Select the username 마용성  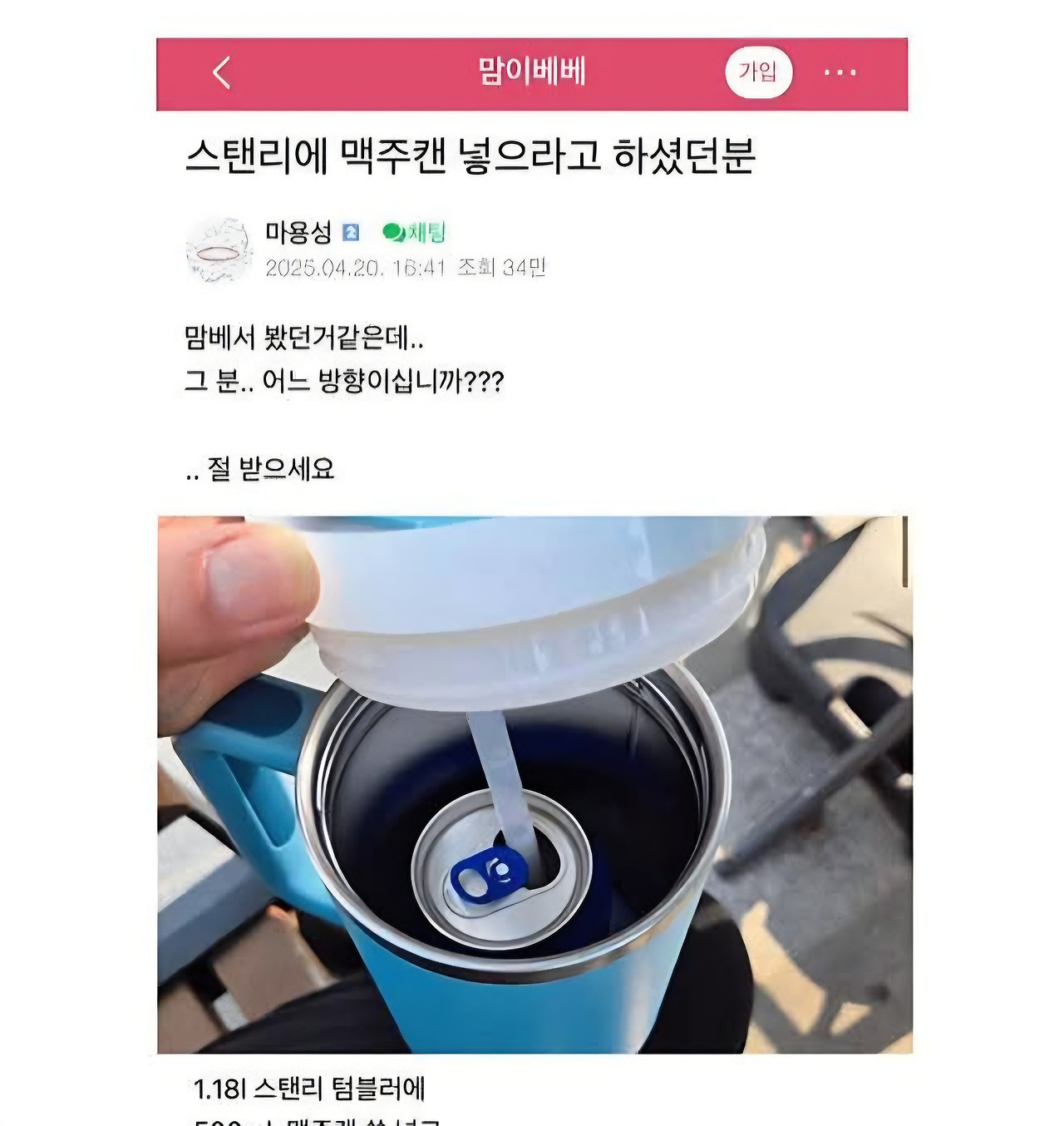tap(300, 234)
